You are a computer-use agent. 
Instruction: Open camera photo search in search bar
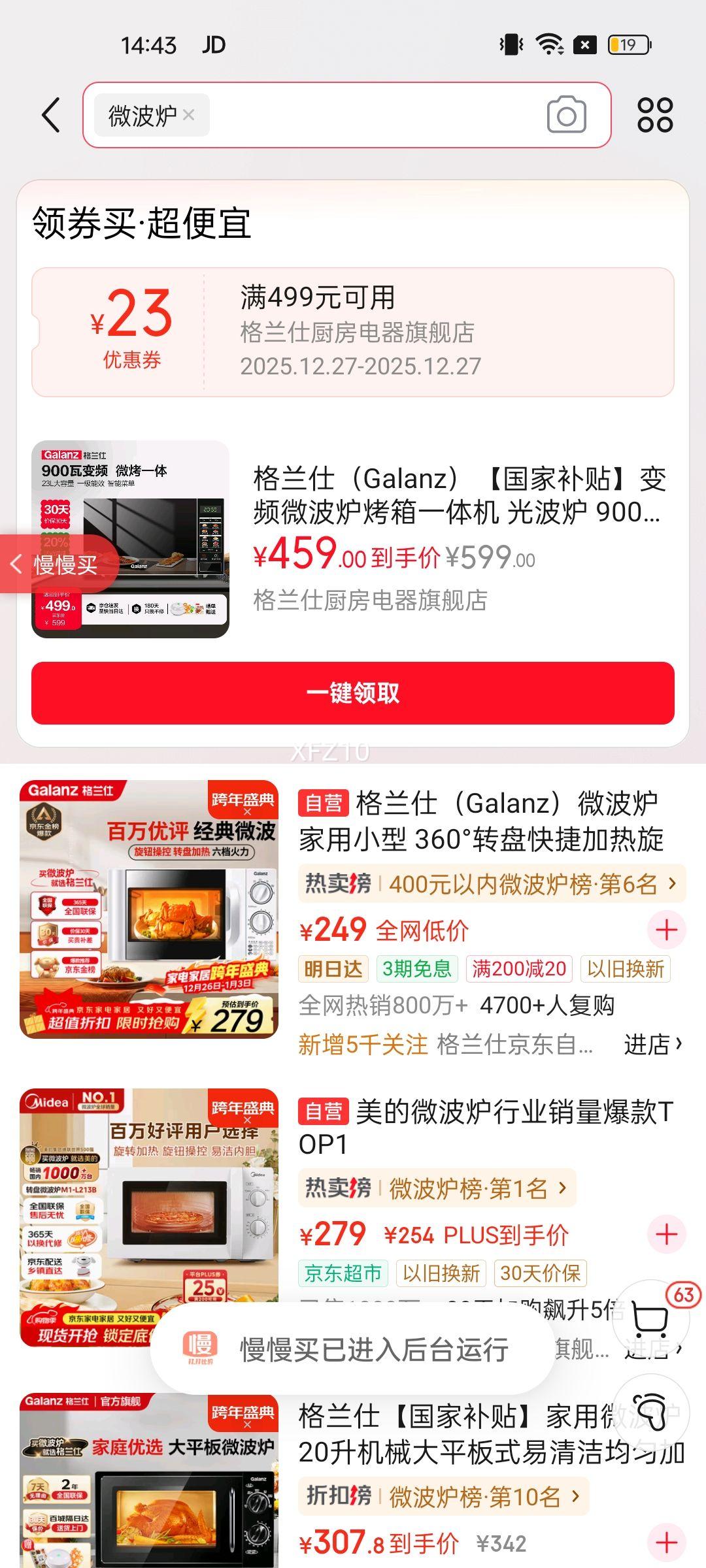[565, 115]
